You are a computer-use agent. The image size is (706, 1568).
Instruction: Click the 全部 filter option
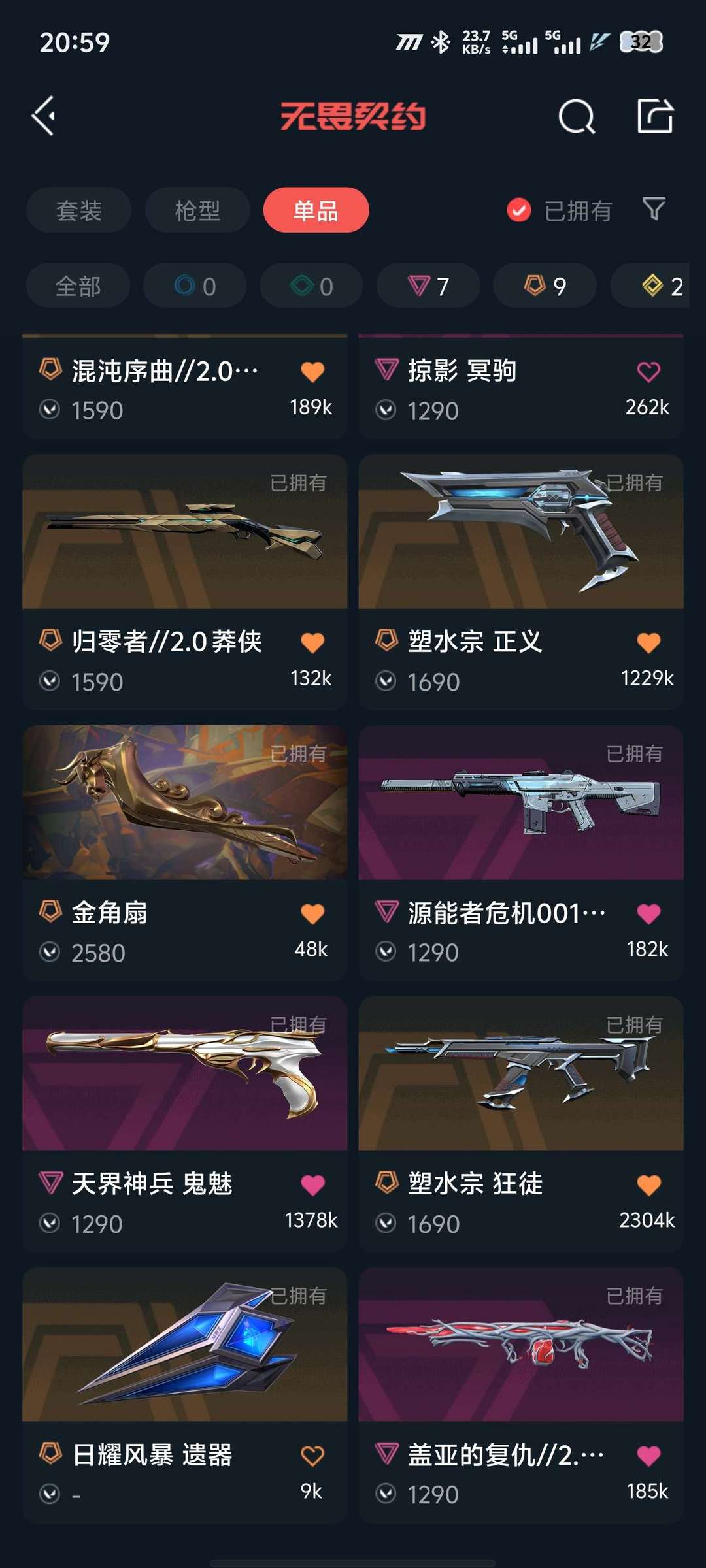(77, 286)
